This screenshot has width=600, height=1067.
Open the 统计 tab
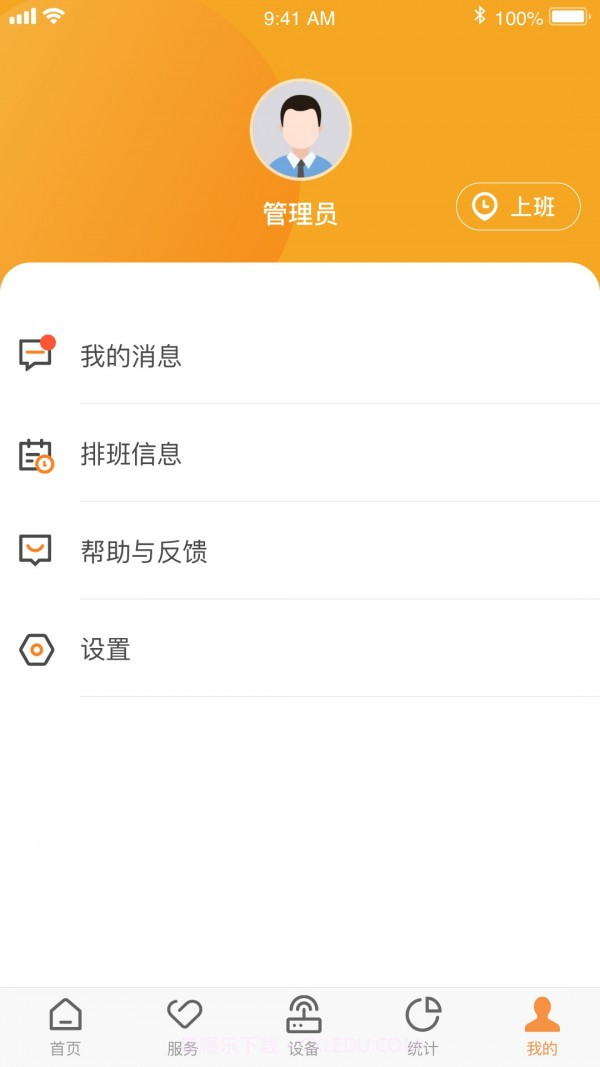click(x=422, y=1026)
